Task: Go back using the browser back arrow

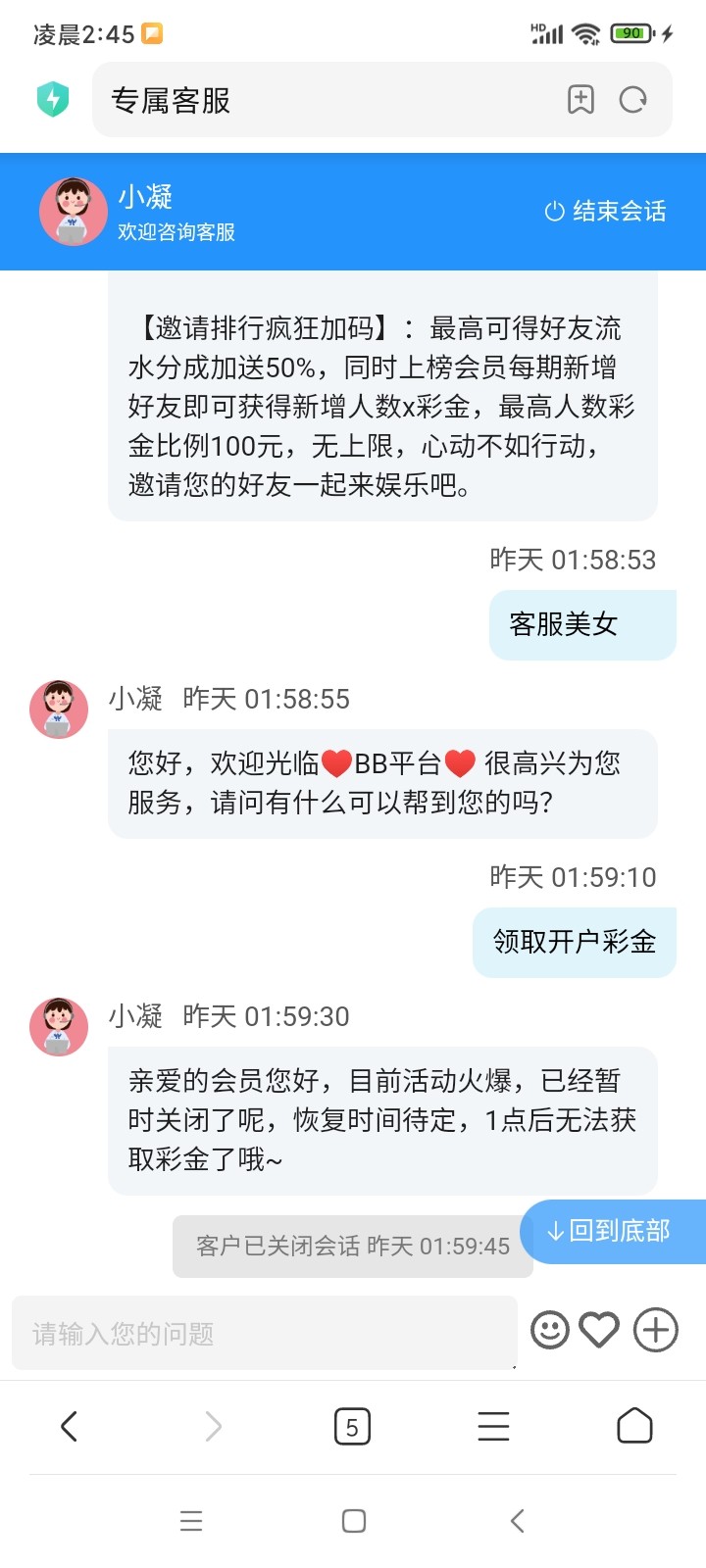Action: coord(69,1426)
